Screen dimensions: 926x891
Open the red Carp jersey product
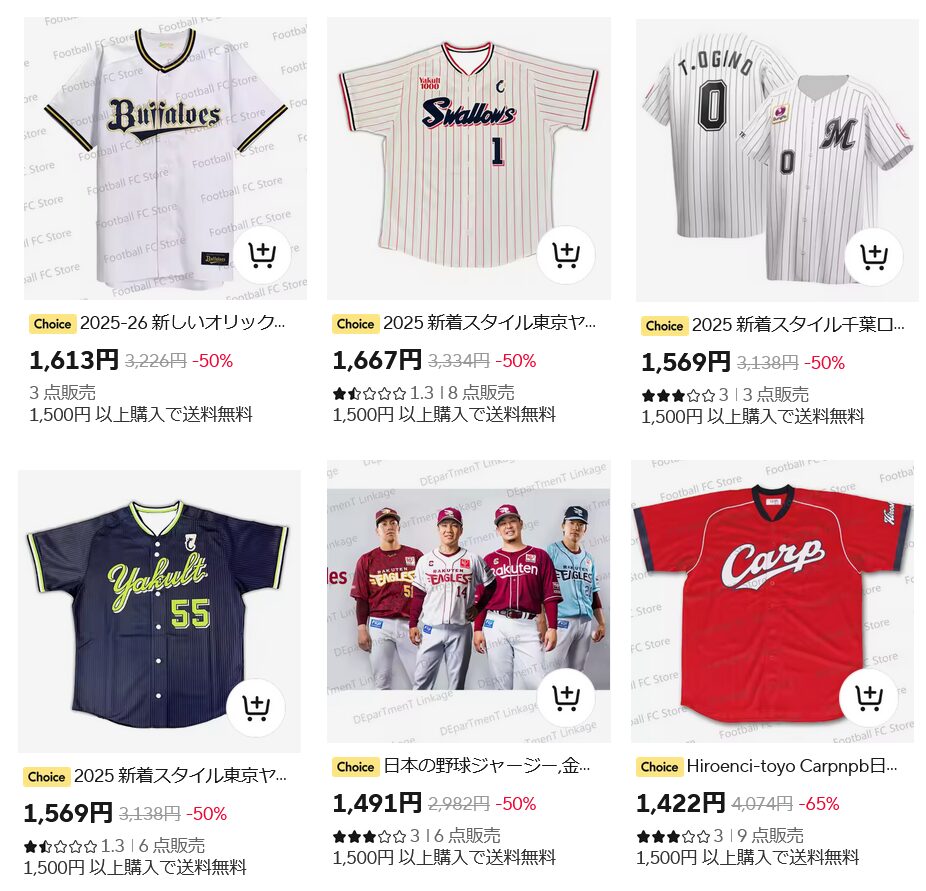click(770, 600)
